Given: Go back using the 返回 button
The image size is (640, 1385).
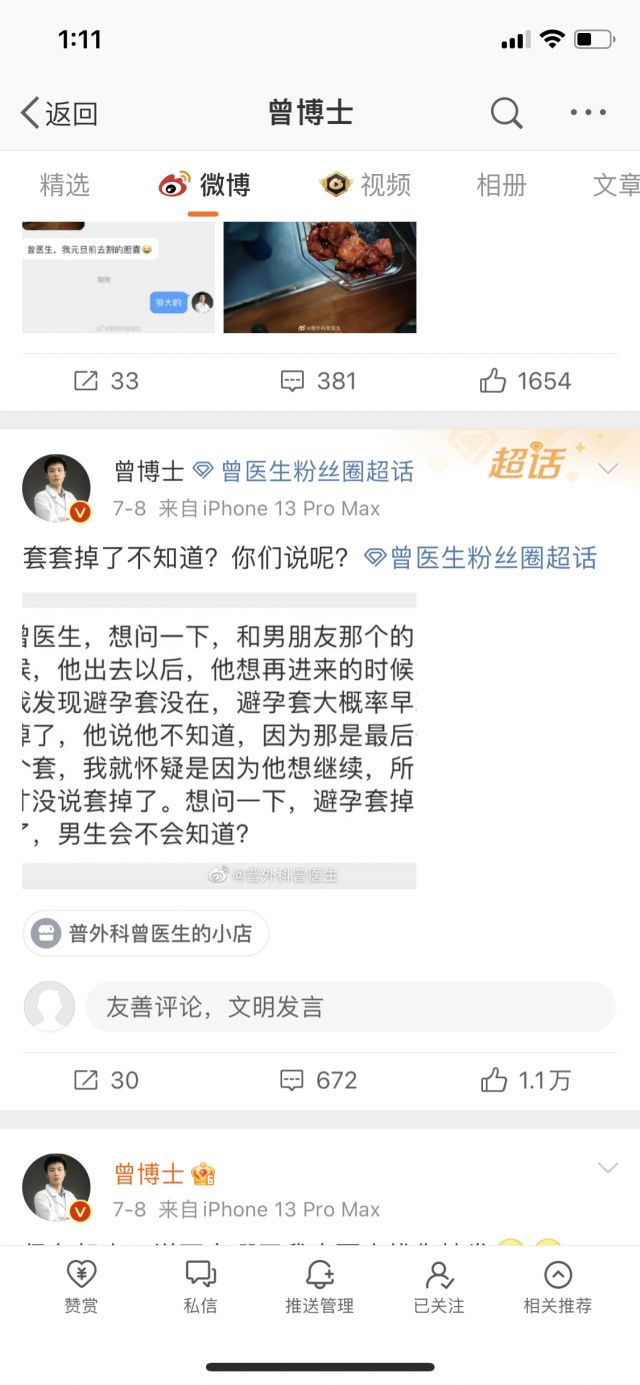Looking at the screenshot, I should coord(60,113).
